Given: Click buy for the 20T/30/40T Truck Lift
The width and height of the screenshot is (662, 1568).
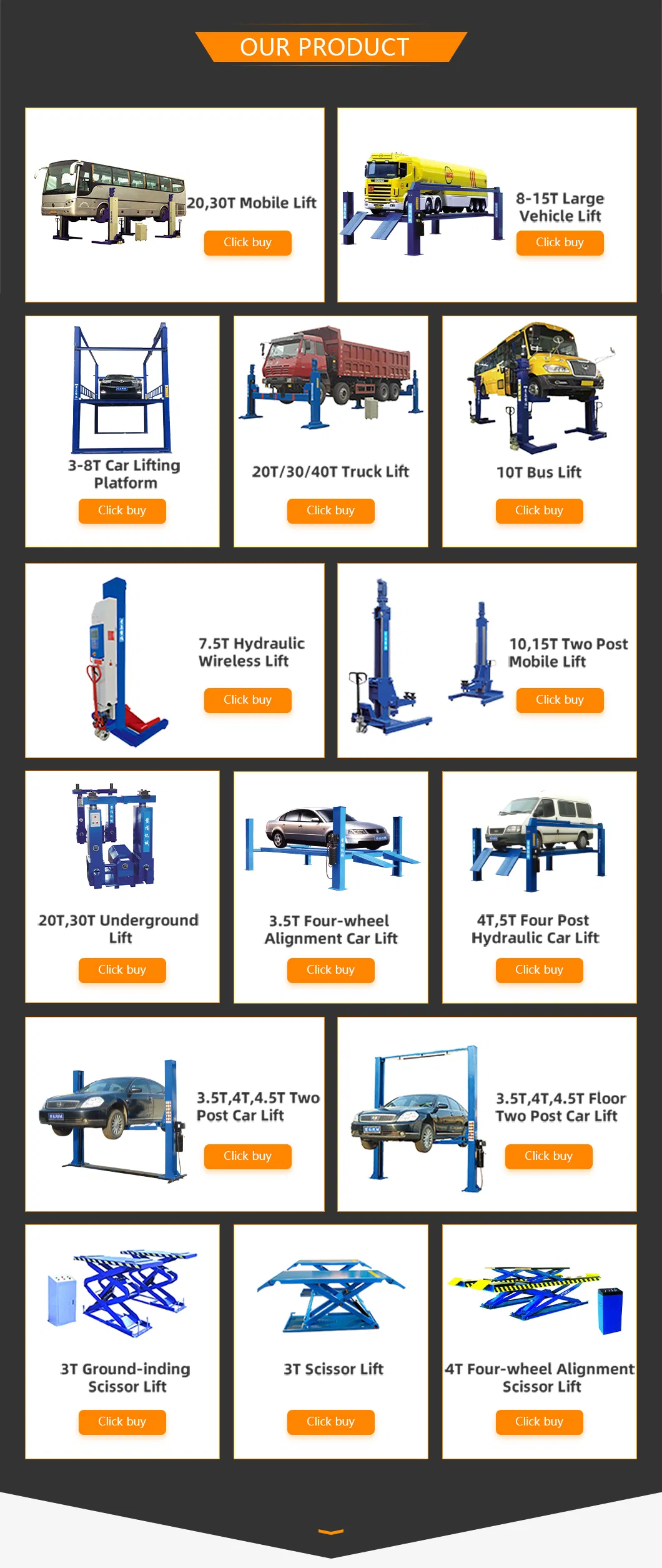Looking at the screenshot, I should [x=330, y=511].
